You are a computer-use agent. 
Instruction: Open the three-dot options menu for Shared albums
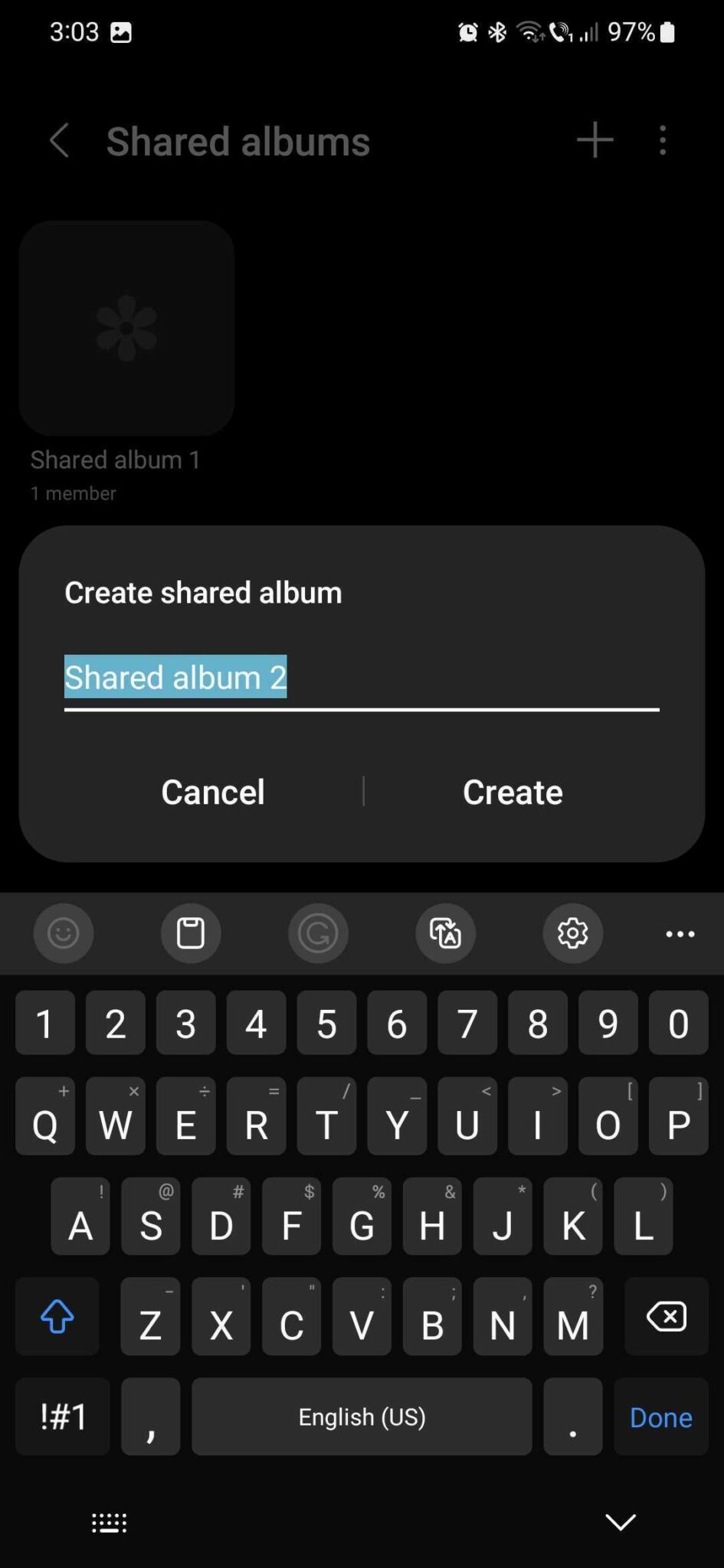[x=663, y=140]
